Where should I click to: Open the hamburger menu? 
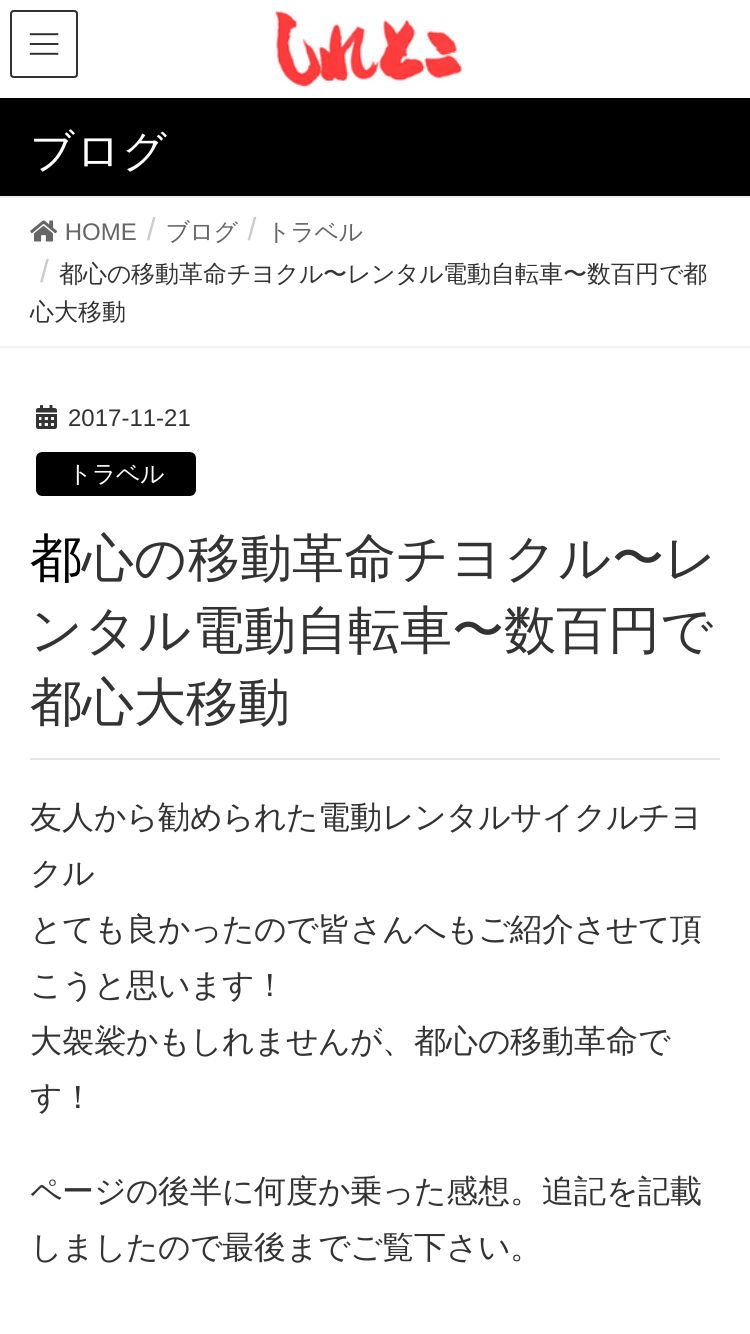click(x=44, y=44)
